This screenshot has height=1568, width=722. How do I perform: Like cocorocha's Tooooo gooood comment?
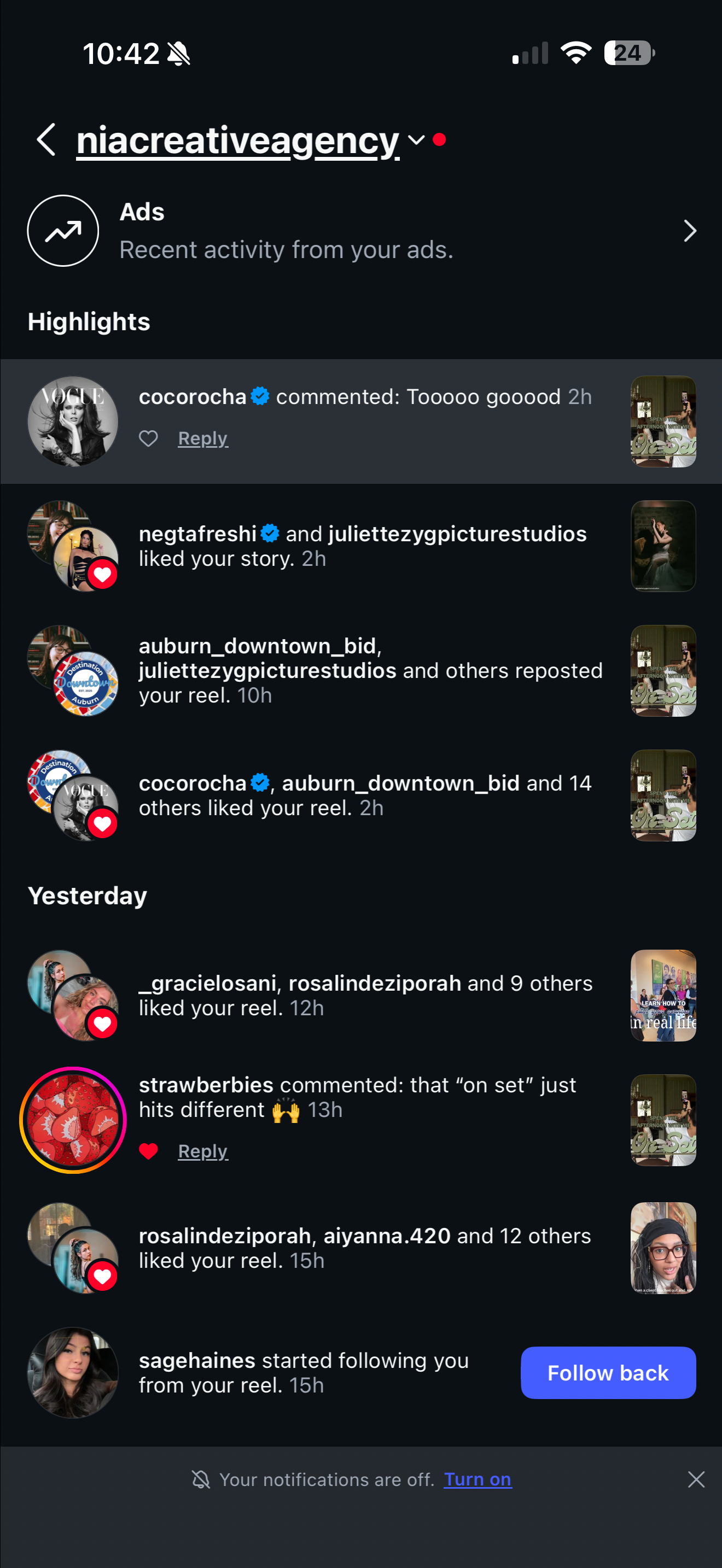148,438
